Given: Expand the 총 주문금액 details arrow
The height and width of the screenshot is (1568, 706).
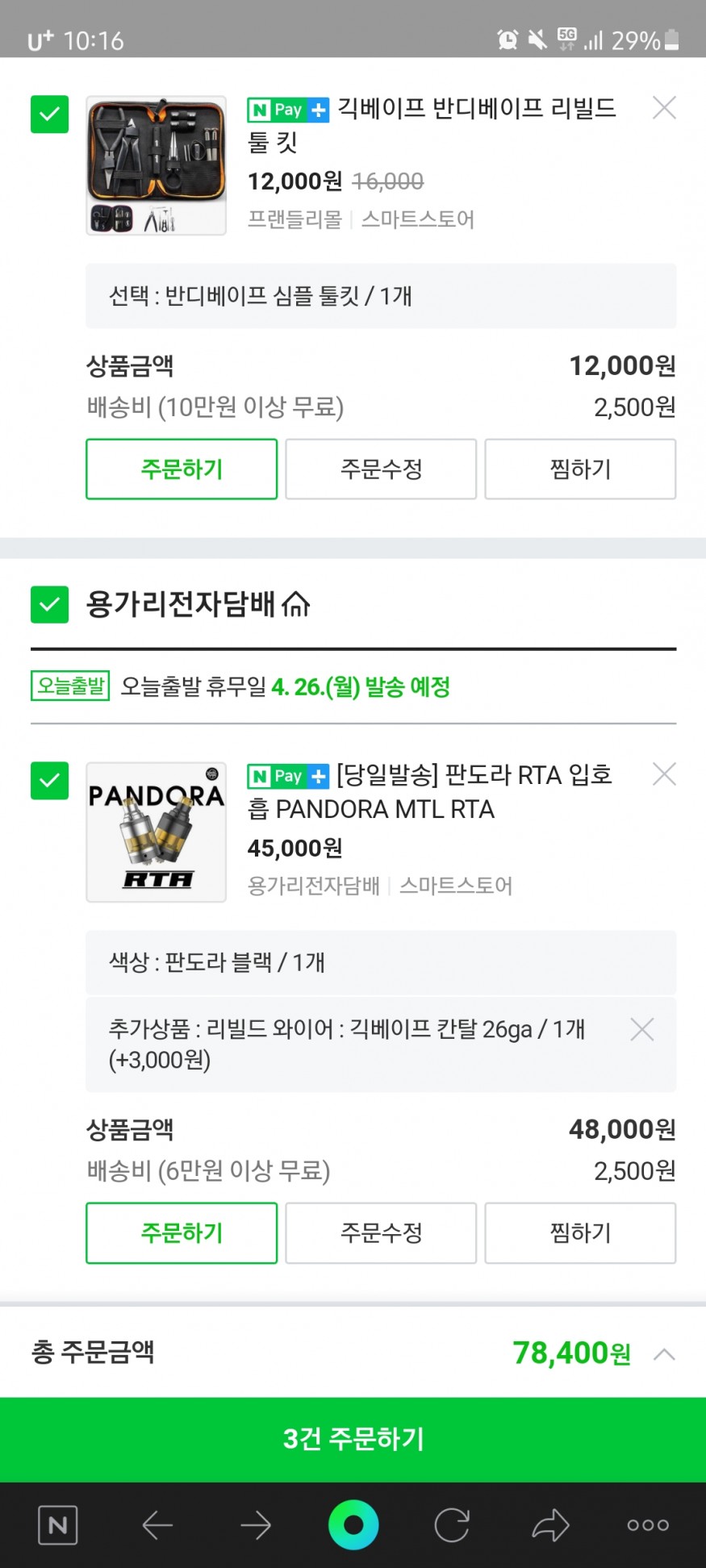Looking at the screenshot, I should point(664,1353).
